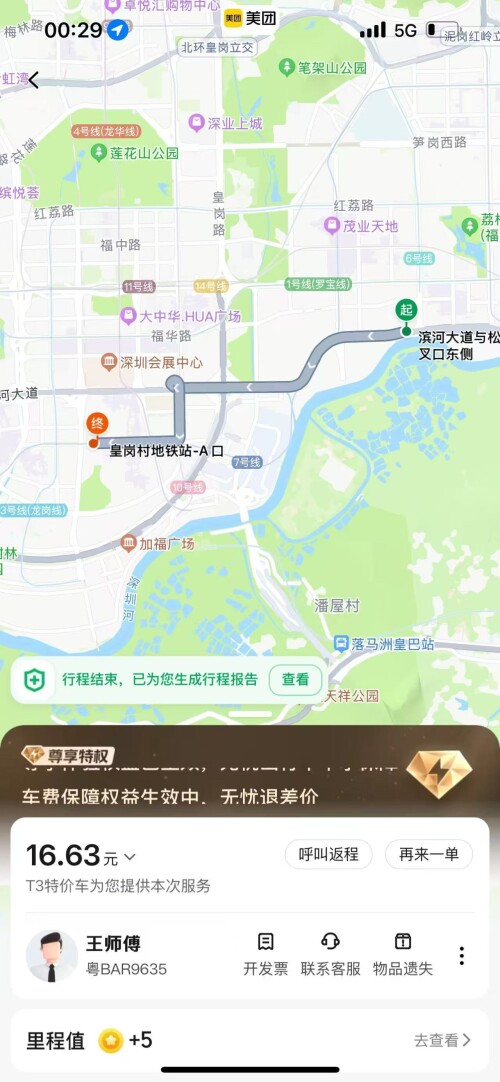
Task: Report a lost item via 物品遗失
Action: [x=403, y=954]
